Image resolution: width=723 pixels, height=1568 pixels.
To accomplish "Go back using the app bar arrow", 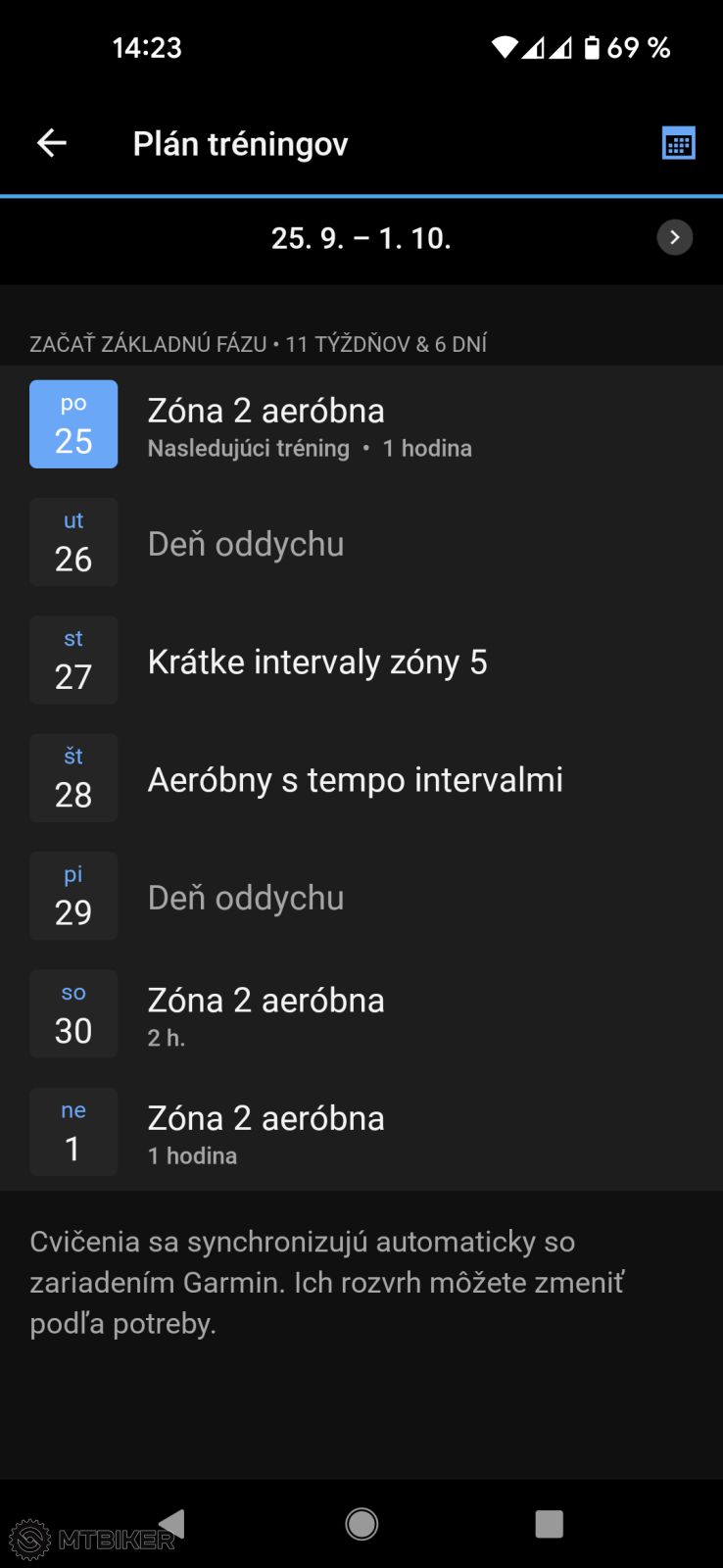I will (x=52, y=144).
